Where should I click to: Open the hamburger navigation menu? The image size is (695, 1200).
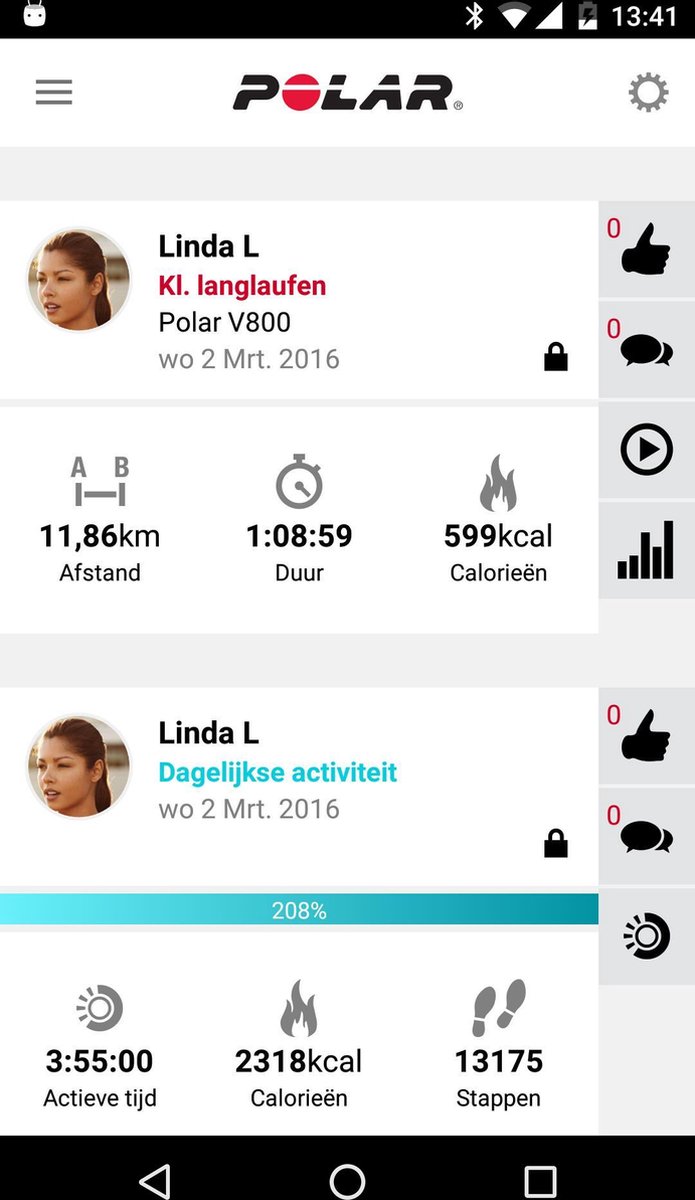tap(54, 93)
